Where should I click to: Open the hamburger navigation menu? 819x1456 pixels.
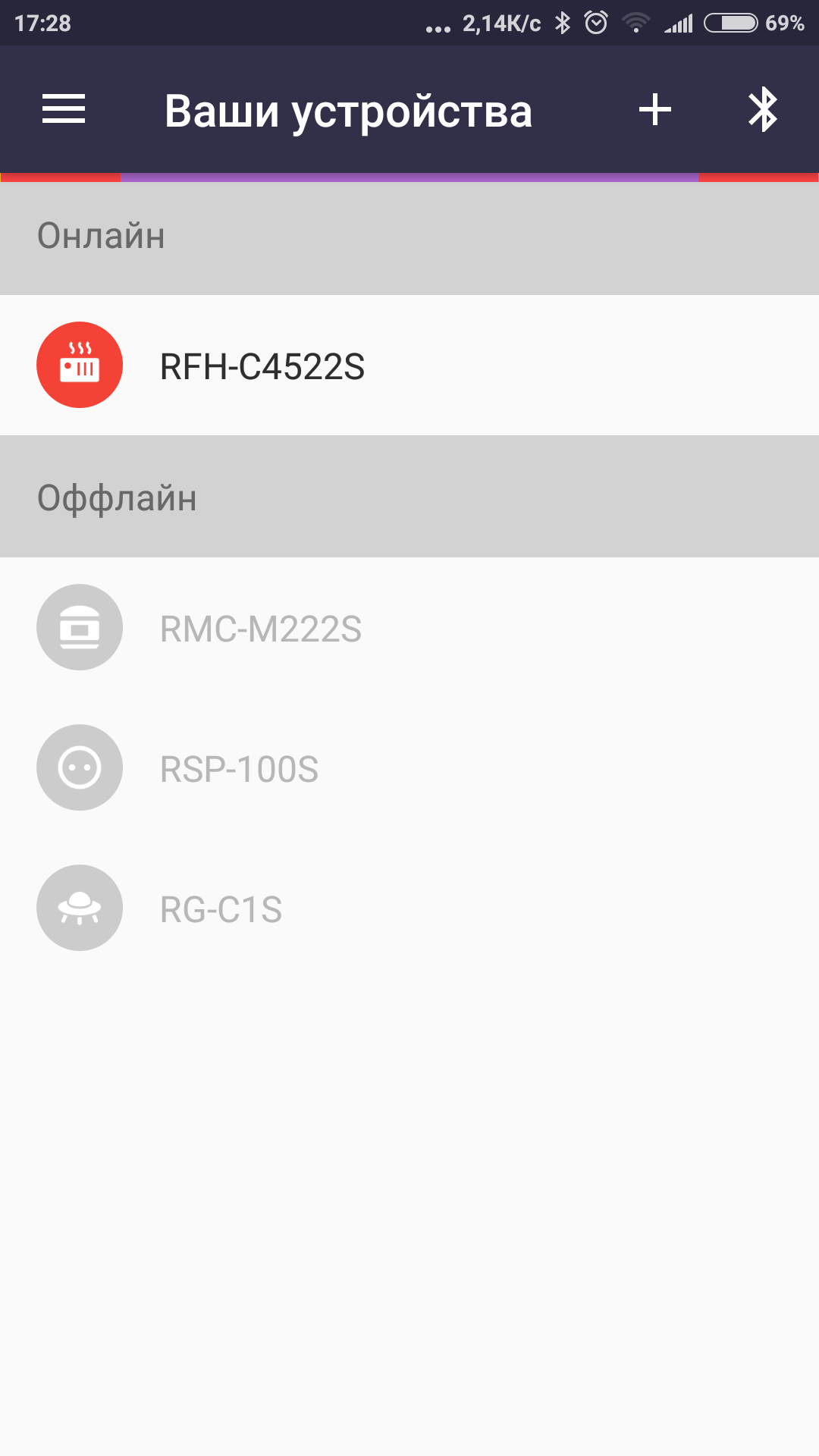click(x=64, y=109)
